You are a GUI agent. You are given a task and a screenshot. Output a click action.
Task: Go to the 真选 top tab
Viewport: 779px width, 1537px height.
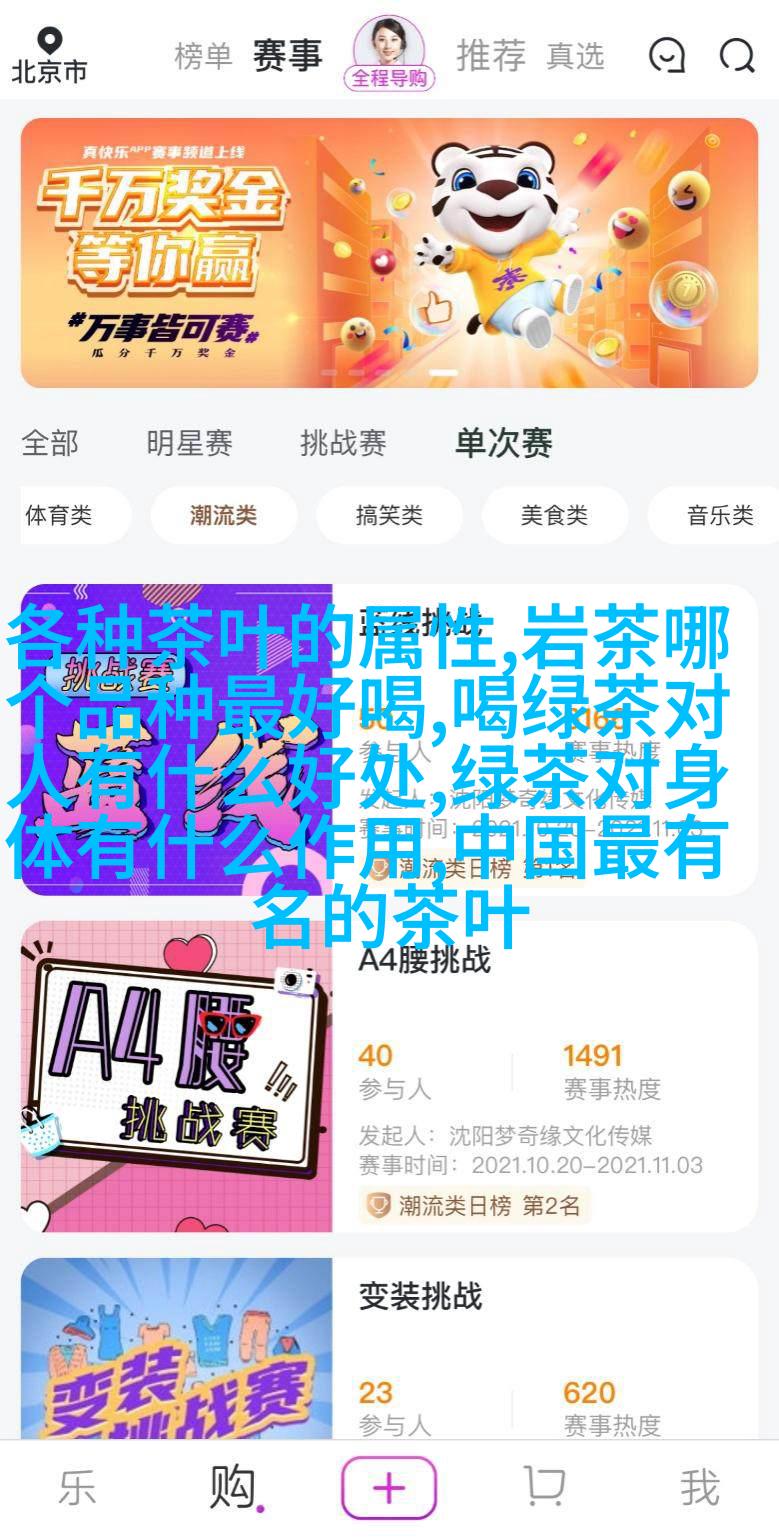(575, 57)
